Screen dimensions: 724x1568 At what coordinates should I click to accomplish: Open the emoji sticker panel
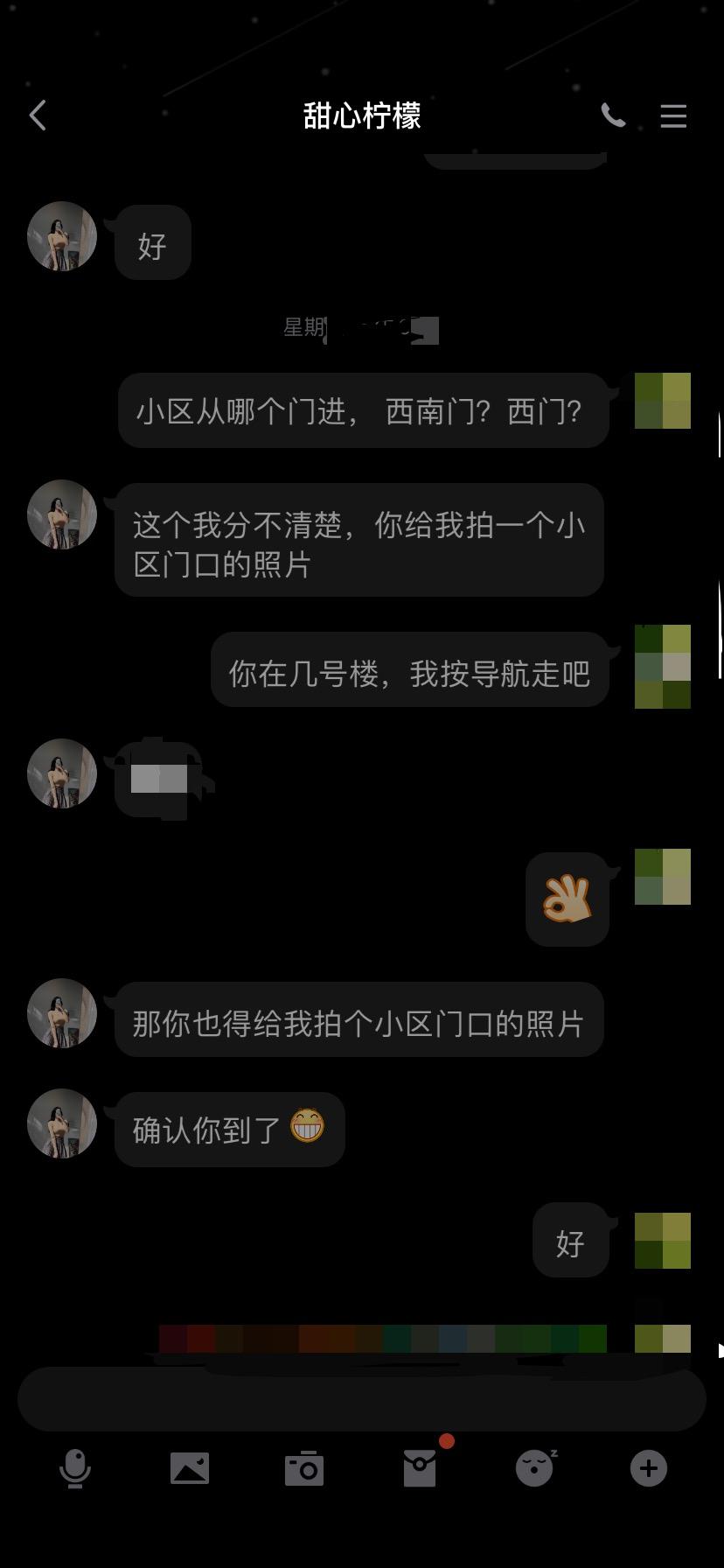click(534, 1468)
